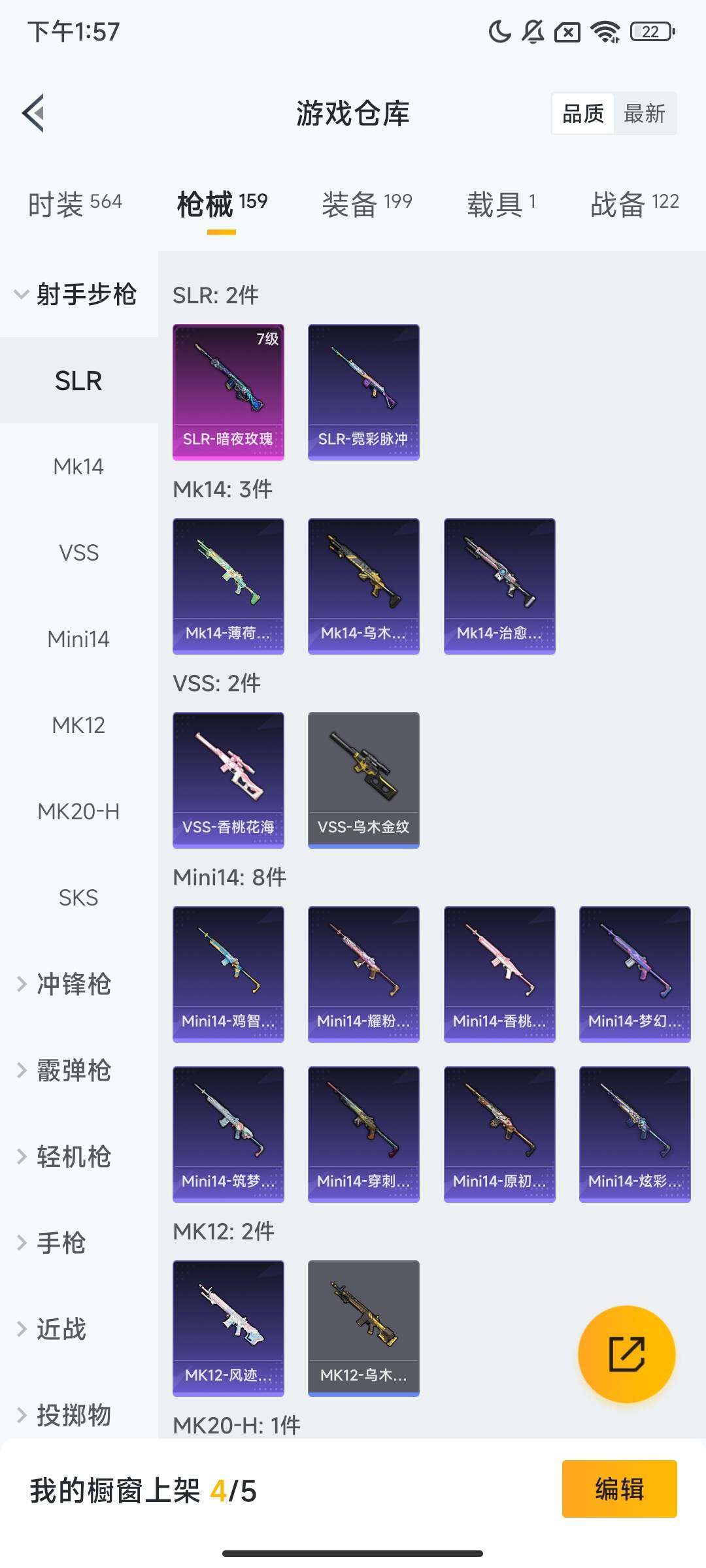Open the SLR-暗夜玫瑰 skin

(228, 392)
